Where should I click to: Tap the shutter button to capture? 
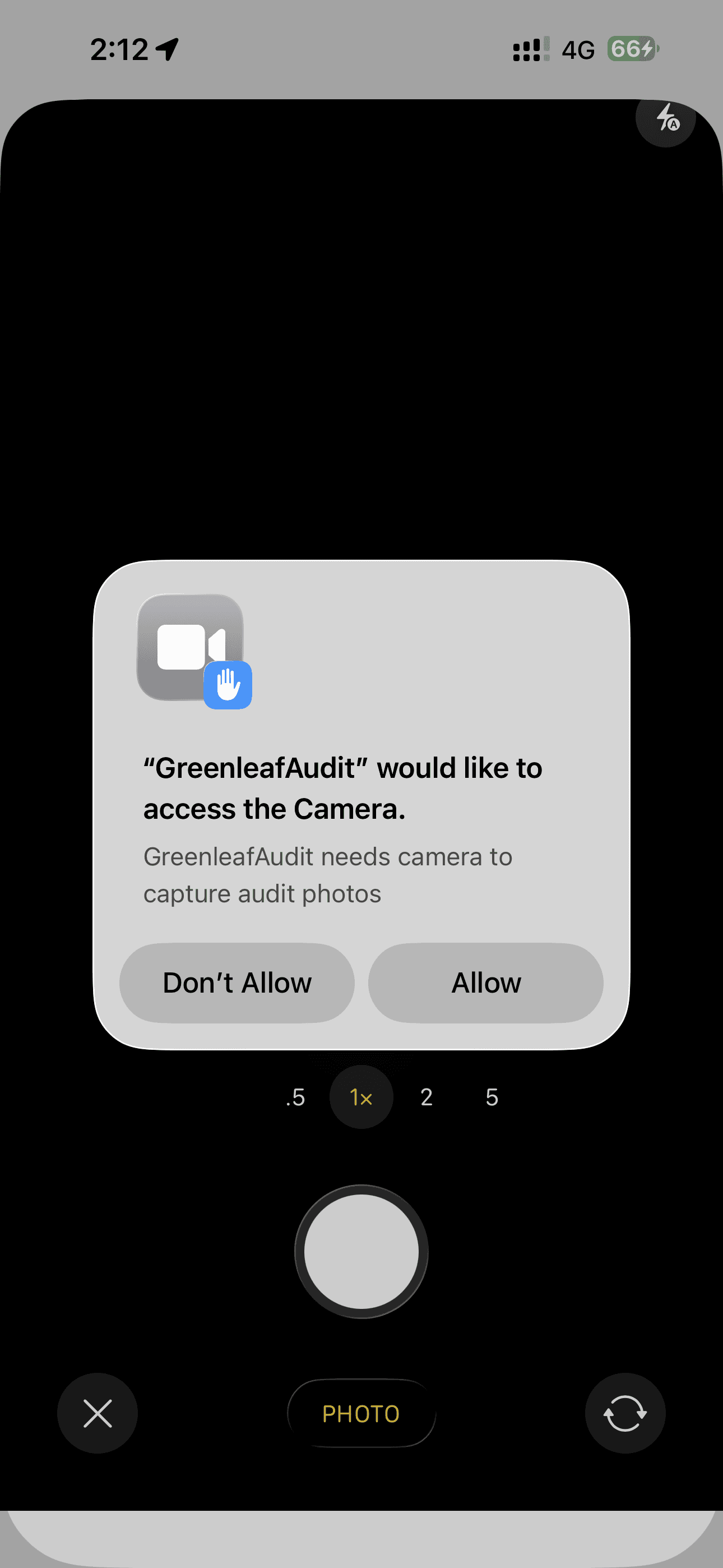point(361,1252)
